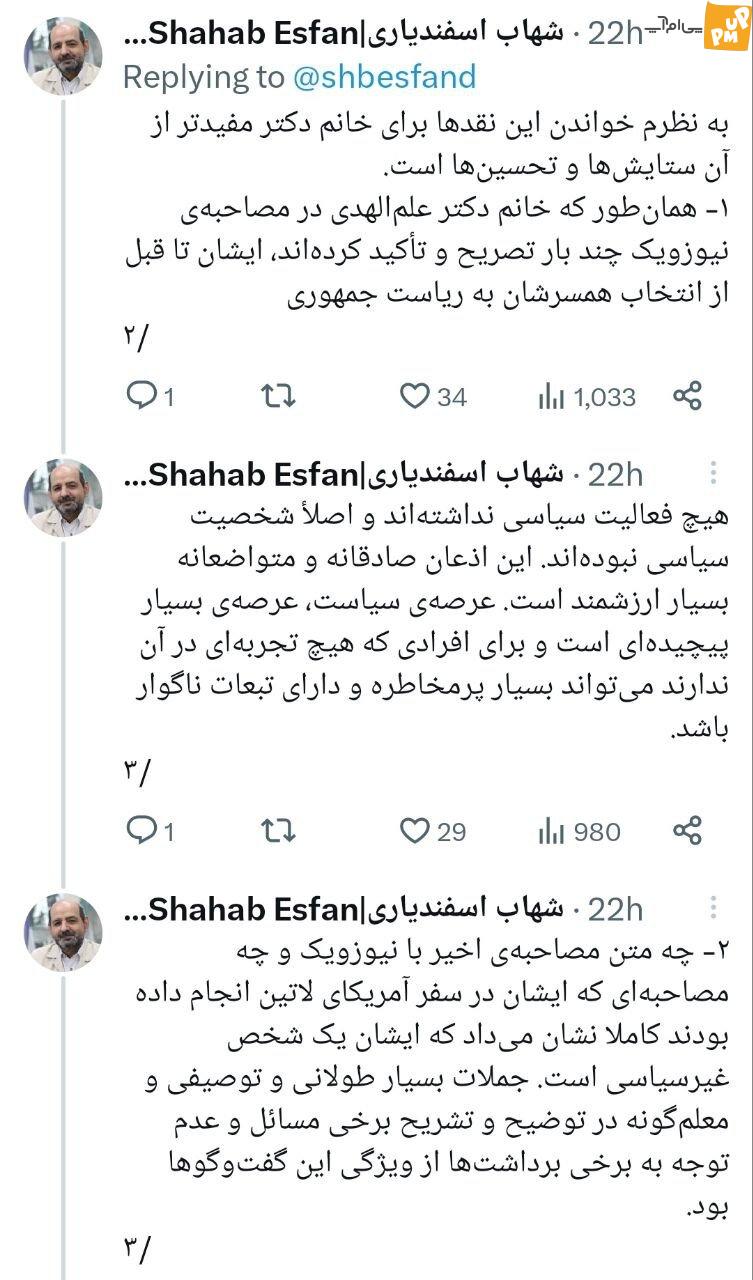
Task: Share the tweet with 34 likes
Action: tap(687, 396)
